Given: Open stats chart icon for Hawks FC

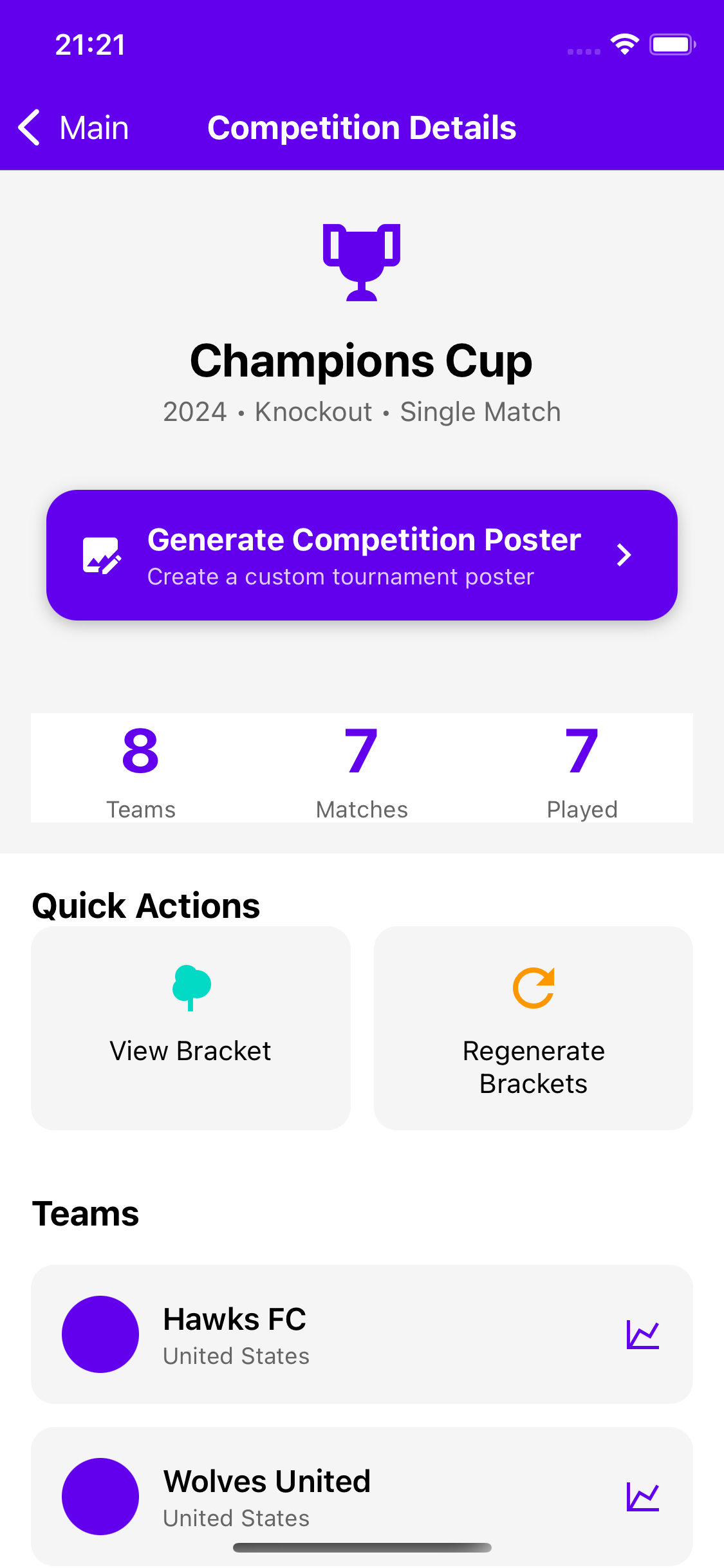Looking at the screenshot, I should pos(644,1334).
